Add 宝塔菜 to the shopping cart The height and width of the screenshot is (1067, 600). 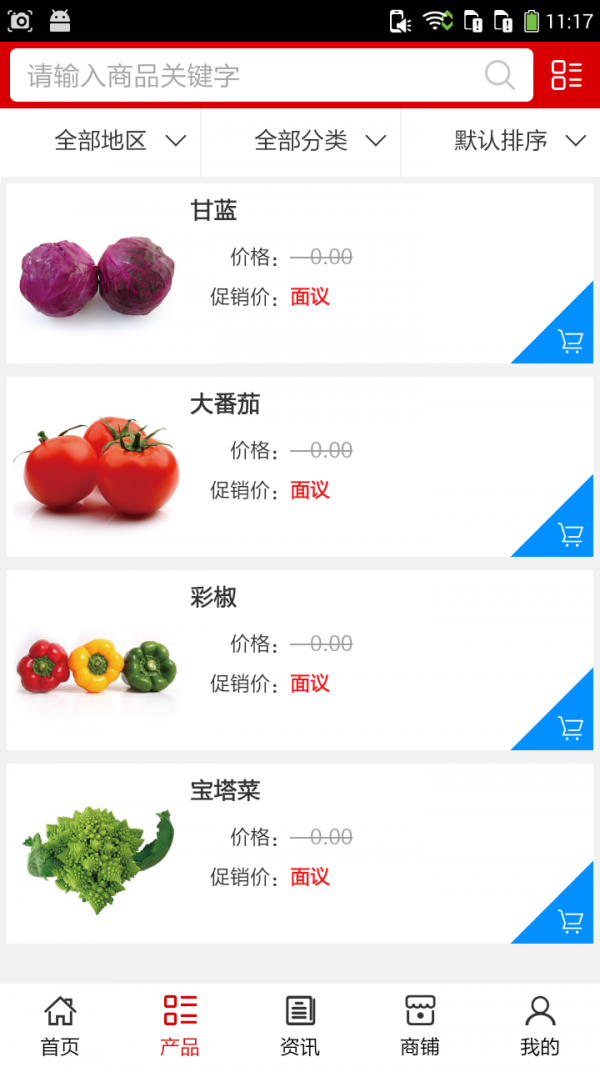(570, 921)
